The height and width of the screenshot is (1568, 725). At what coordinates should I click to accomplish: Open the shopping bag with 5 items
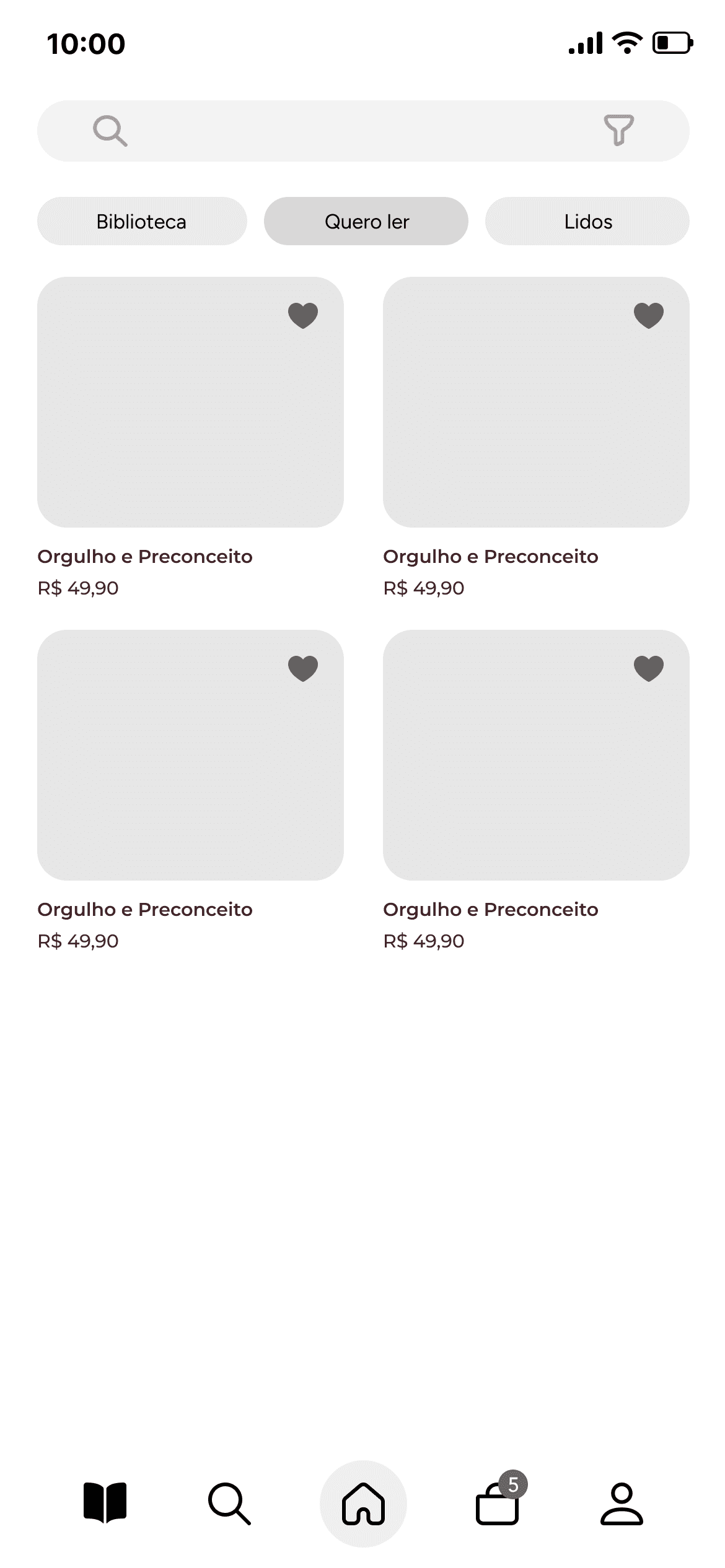(x=498, y=1505)
